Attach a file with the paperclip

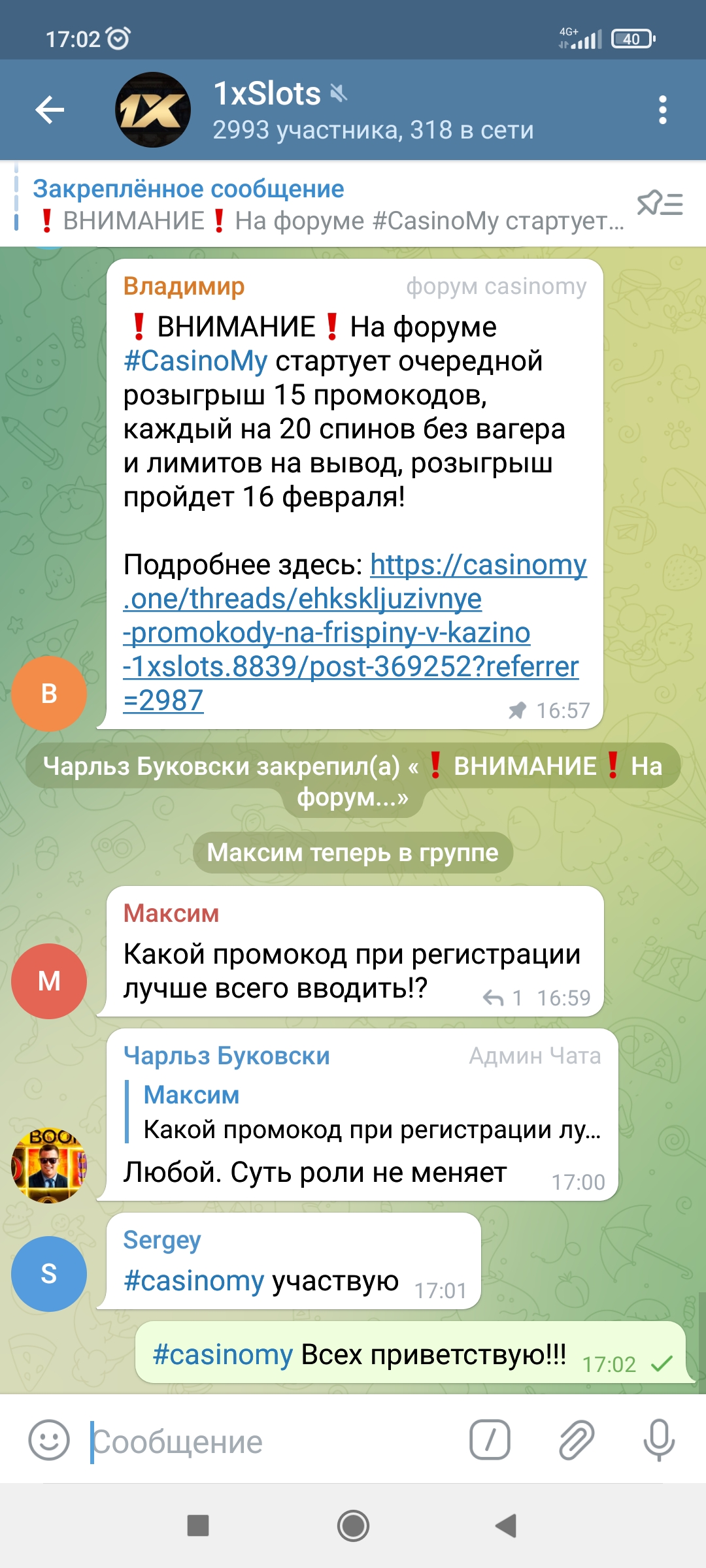[x=576, y=1440]
